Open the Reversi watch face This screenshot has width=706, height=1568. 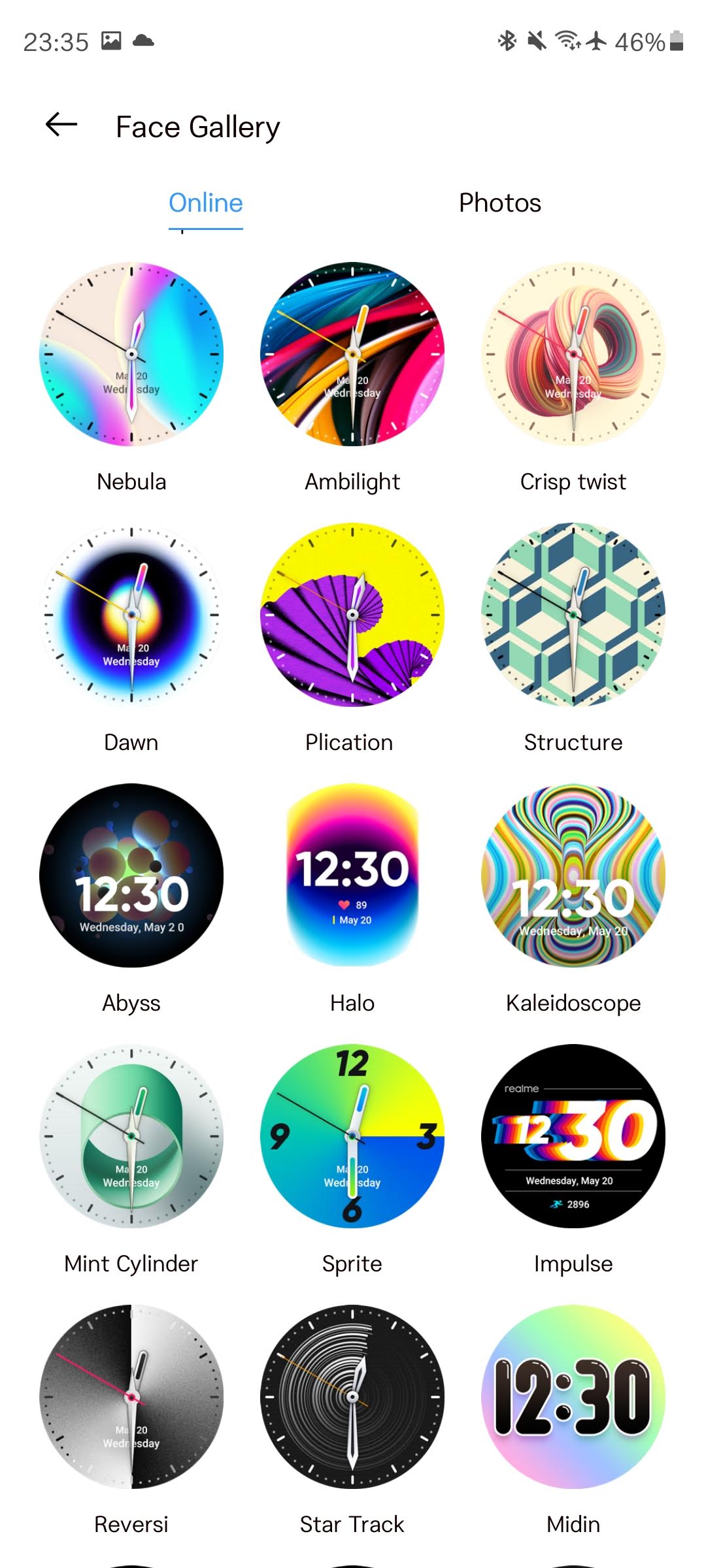tap(131, 1397)
